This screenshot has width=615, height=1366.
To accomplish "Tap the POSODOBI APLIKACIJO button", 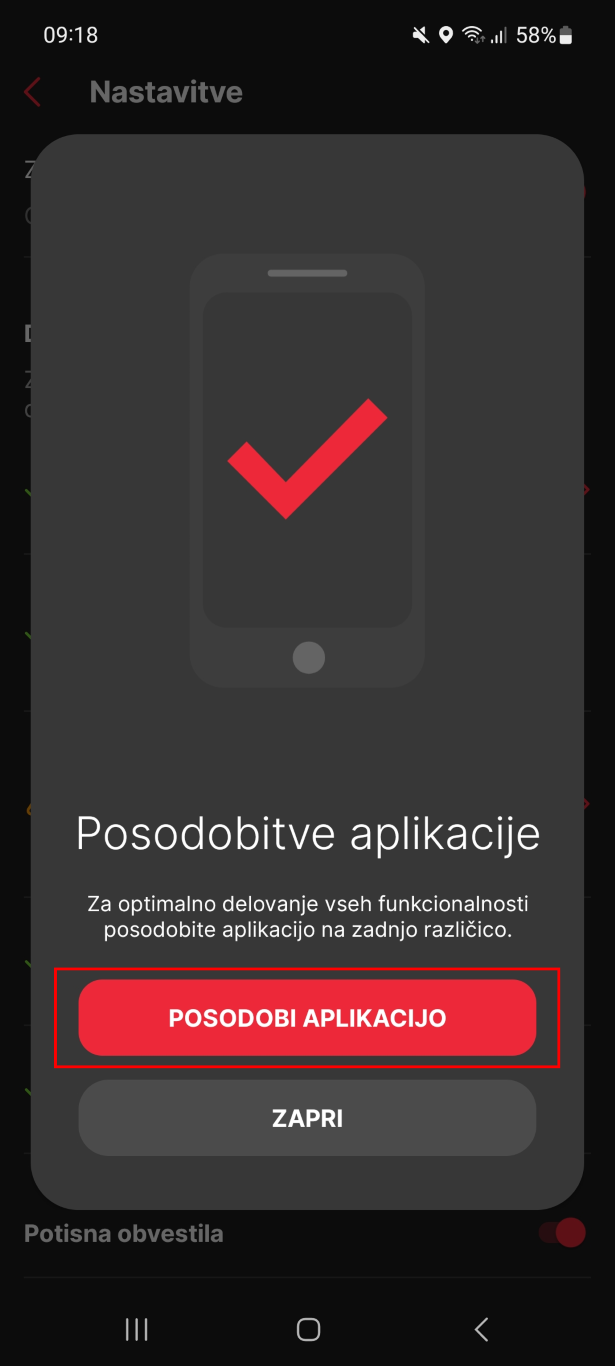I will tap(307, 1018).
